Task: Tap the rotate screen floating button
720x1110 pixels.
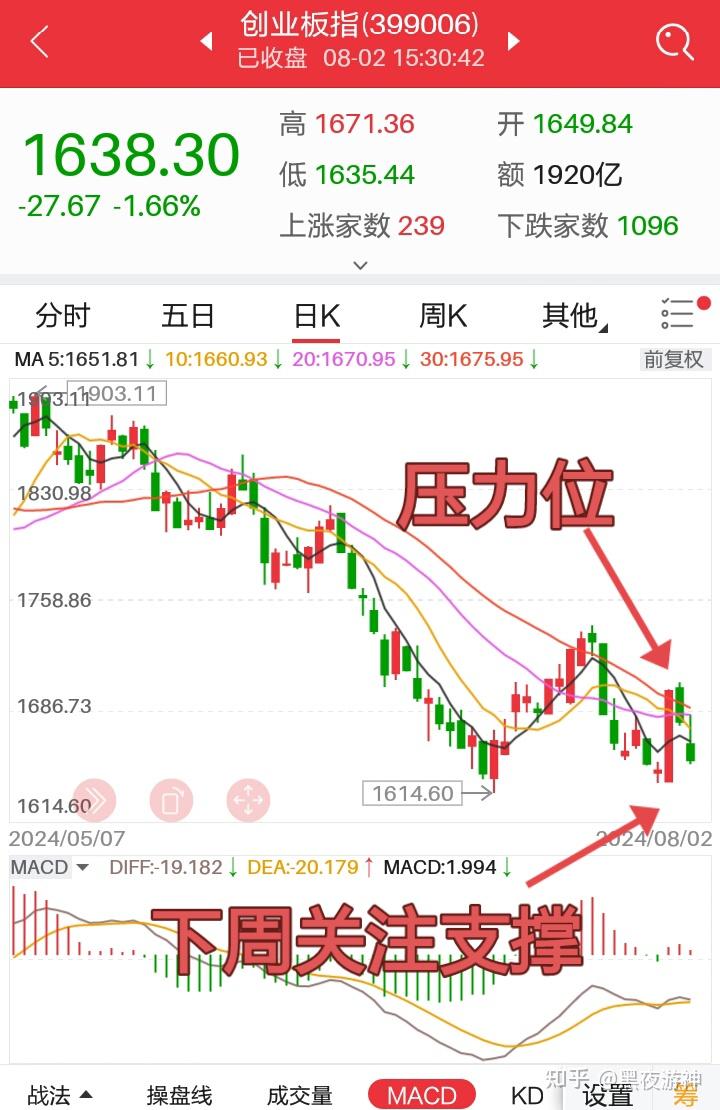Action: pos(171,800)
